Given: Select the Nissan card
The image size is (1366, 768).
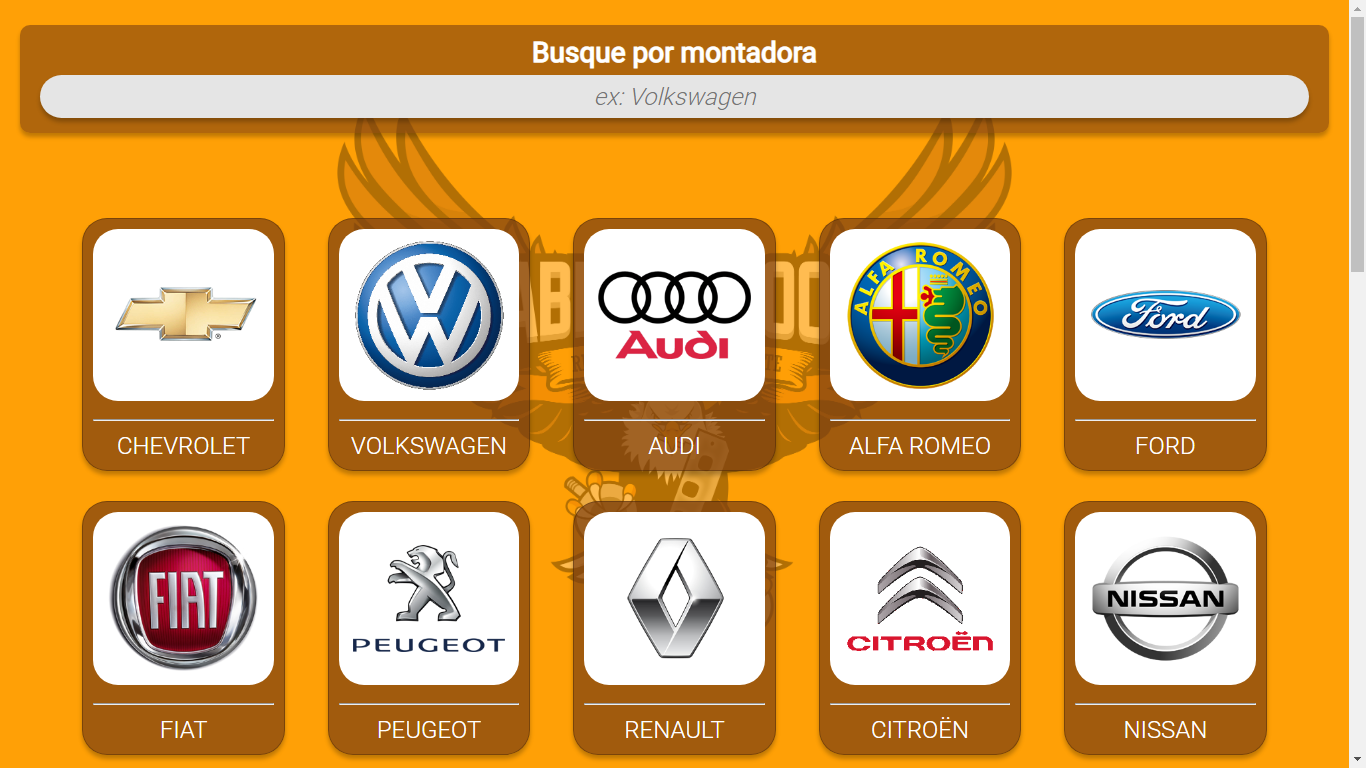Looking at the screenshot, I should (x=1165, y=627).
